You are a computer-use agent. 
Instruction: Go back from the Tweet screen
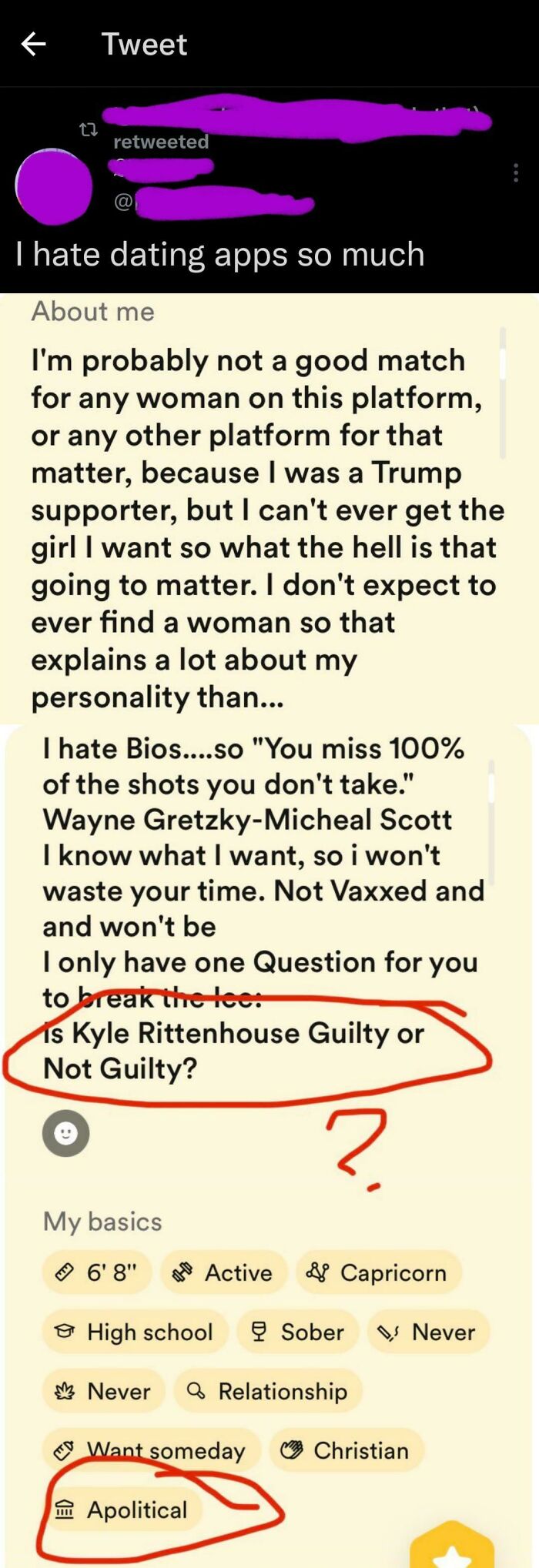[x=33, y=44]
